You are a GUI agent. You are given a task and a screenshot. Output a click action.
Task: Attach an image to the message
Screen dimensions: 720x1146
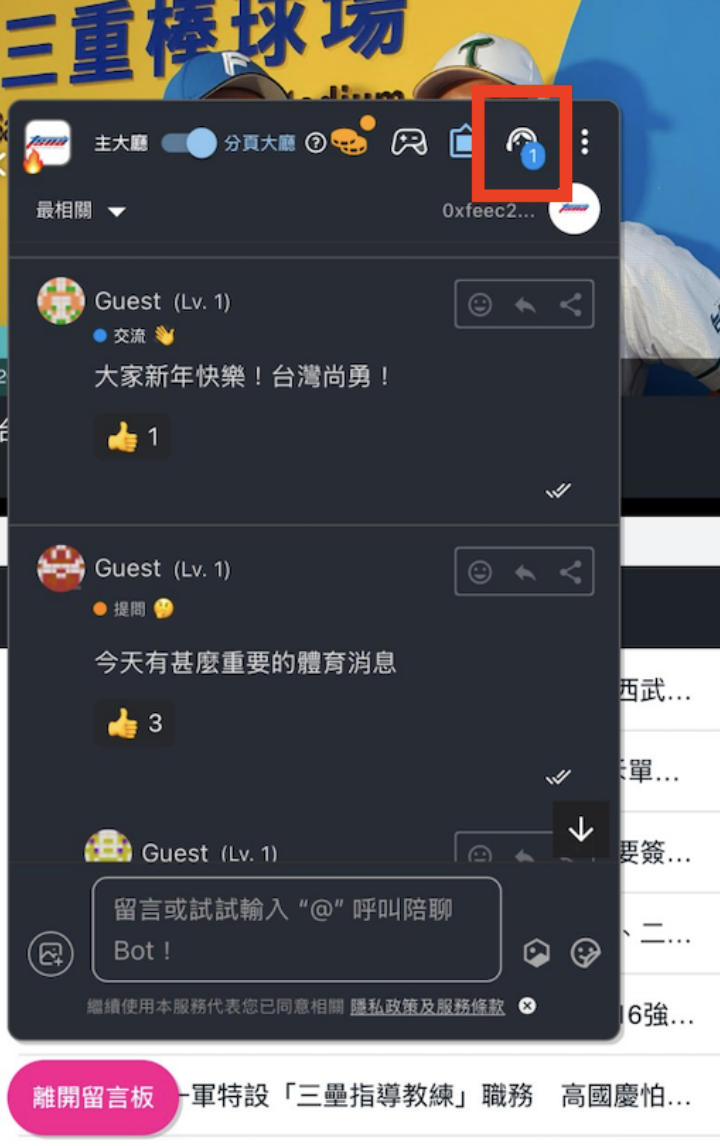tap(50, 953)
